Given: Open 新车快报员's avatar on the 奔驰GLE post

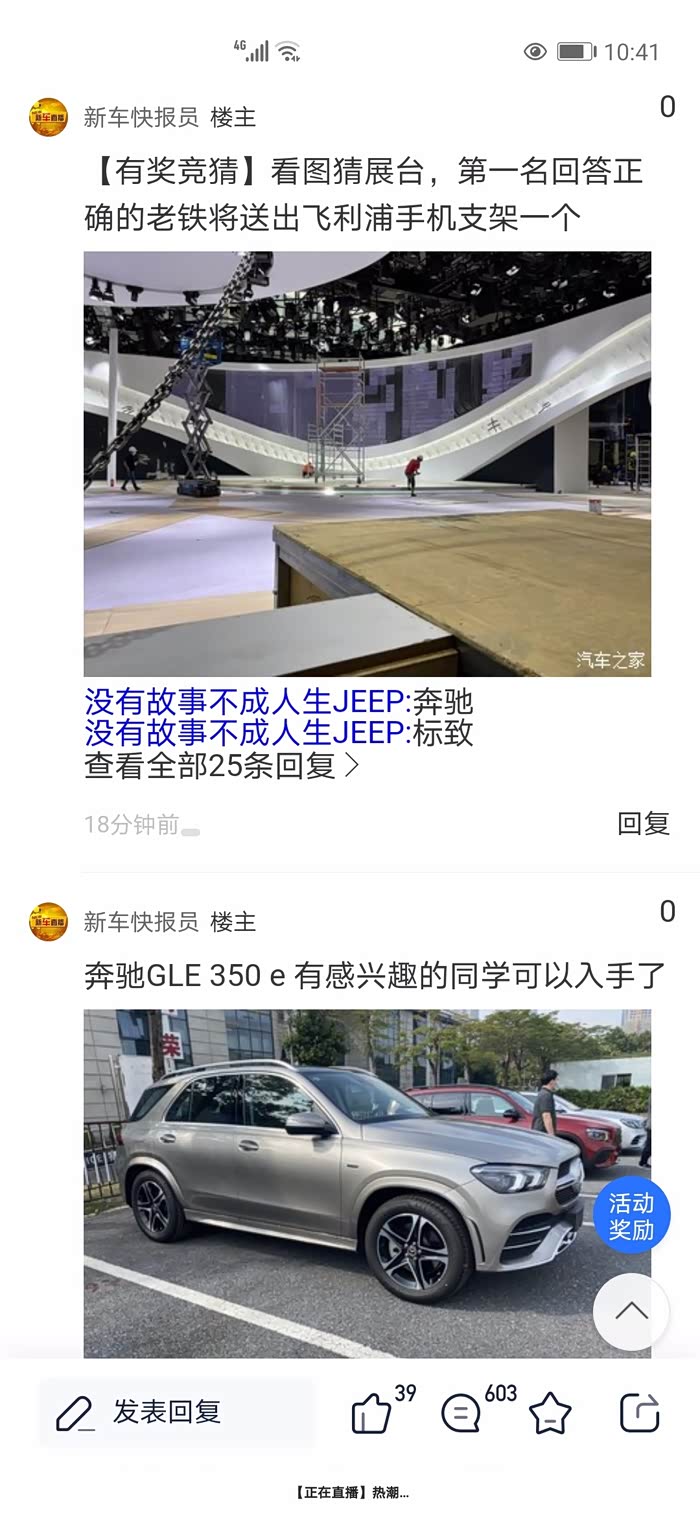Looking at the screenshot, I should point(48,921).
